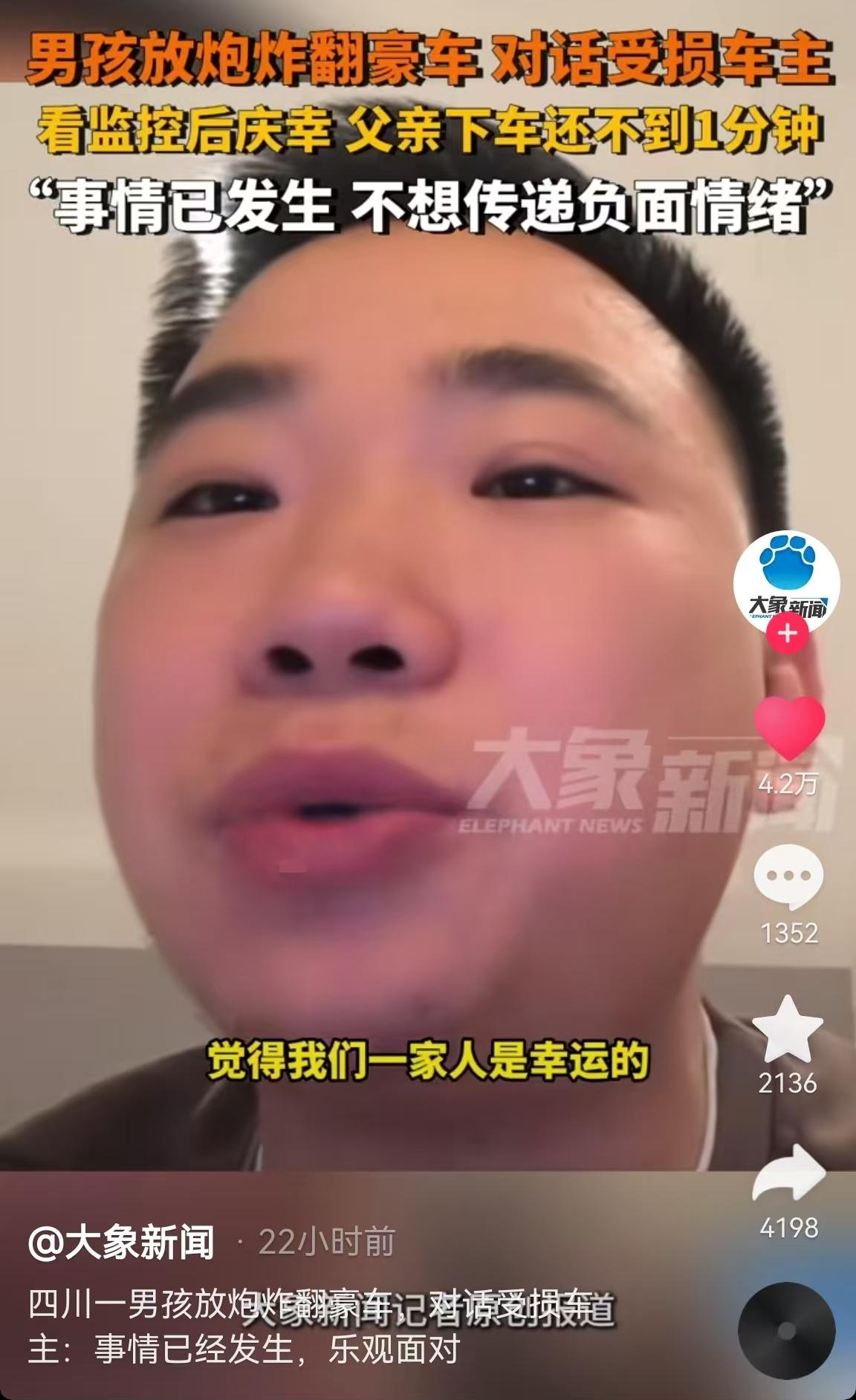Tap the @大象新闻 username link

pyautogui.click(x=122, y=1243)
